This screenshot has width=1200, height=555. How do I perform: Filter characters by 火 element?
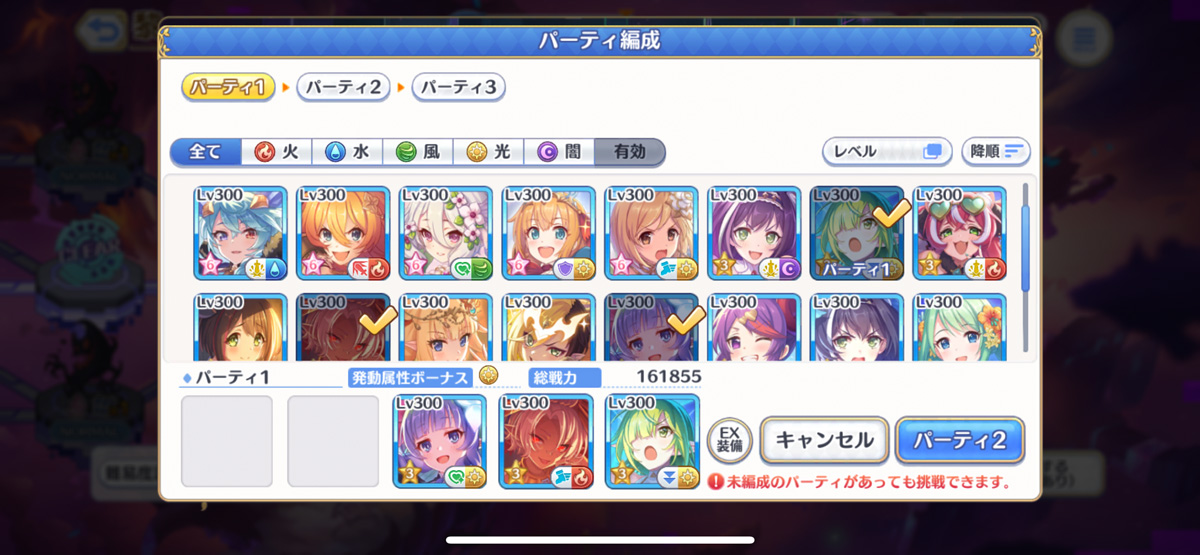click(x=277, y=152)
